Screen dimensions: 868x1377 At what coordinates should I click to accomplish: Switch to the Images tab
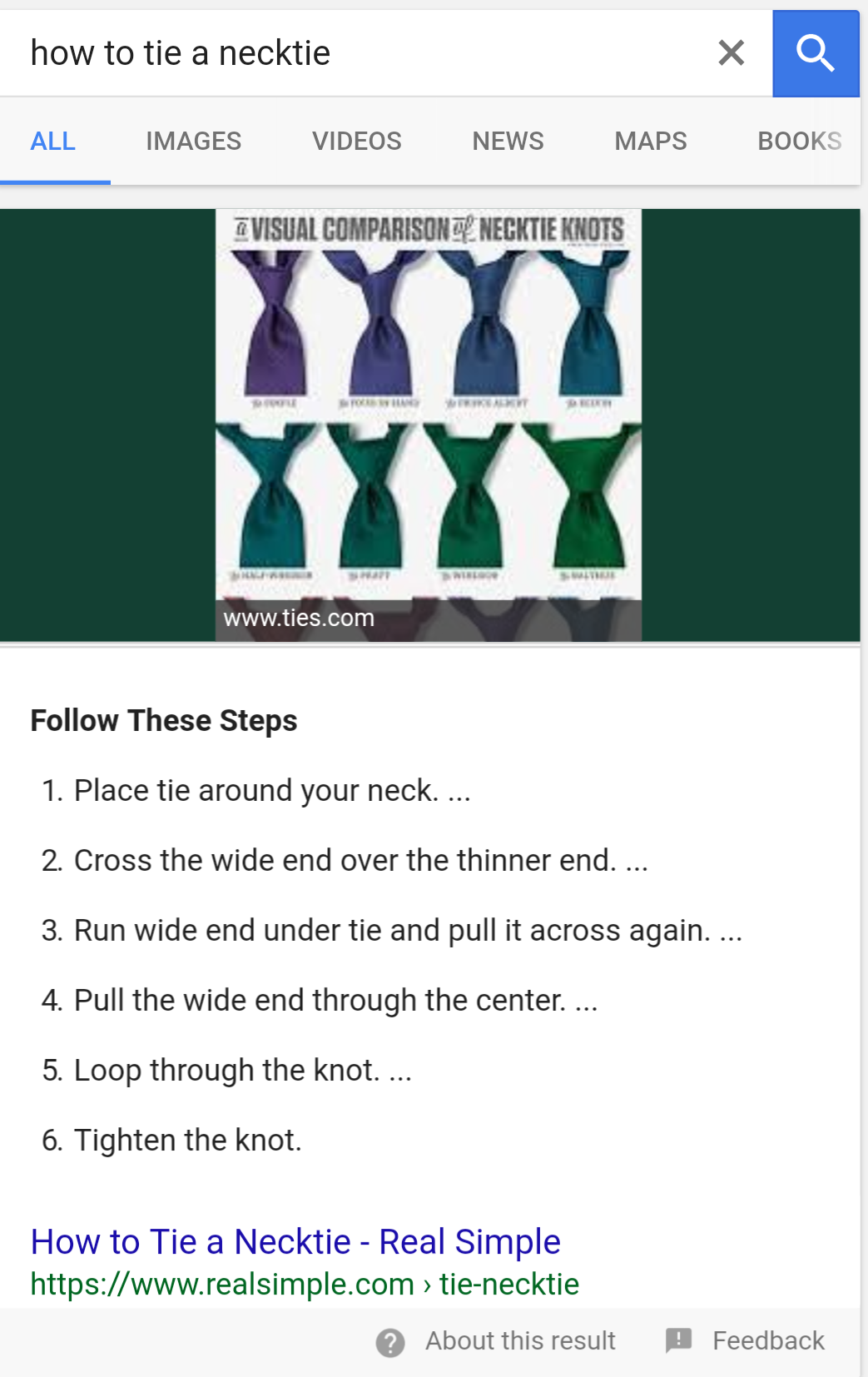[x=193, y=142]
